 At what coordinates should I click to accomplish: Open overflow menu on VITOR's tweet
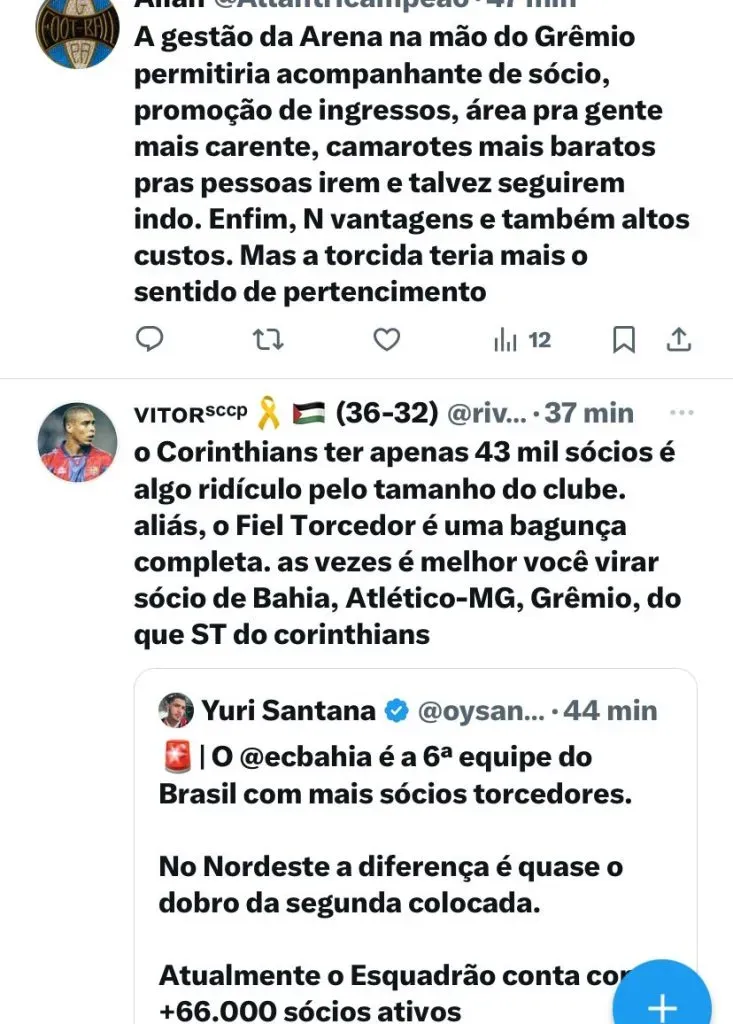pyautogui.click(x=681, y=412)
